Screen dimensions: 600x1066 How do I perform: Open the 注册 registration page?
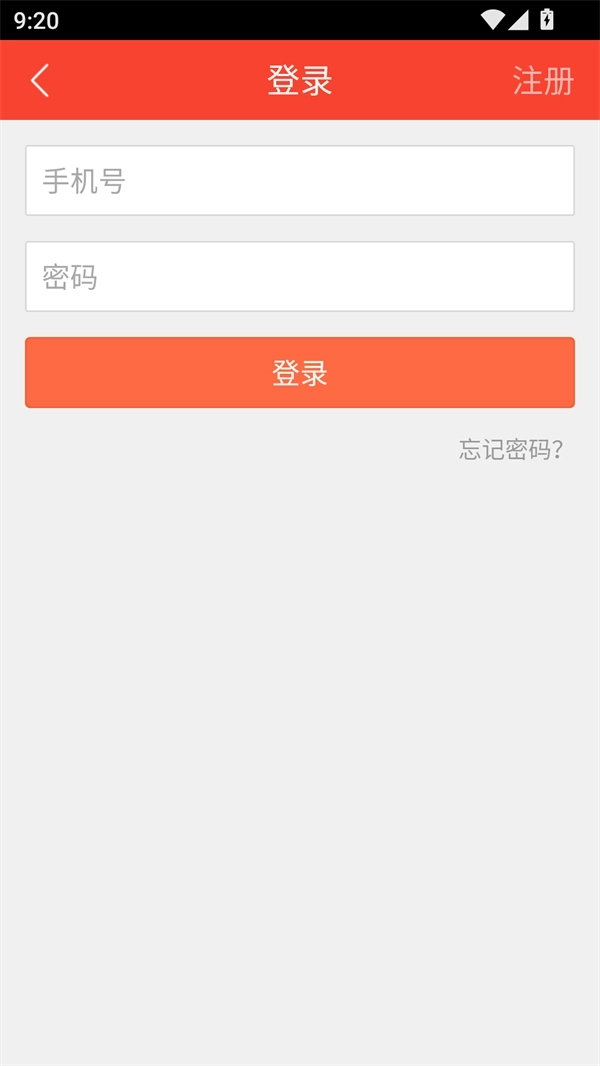[543, 81]
